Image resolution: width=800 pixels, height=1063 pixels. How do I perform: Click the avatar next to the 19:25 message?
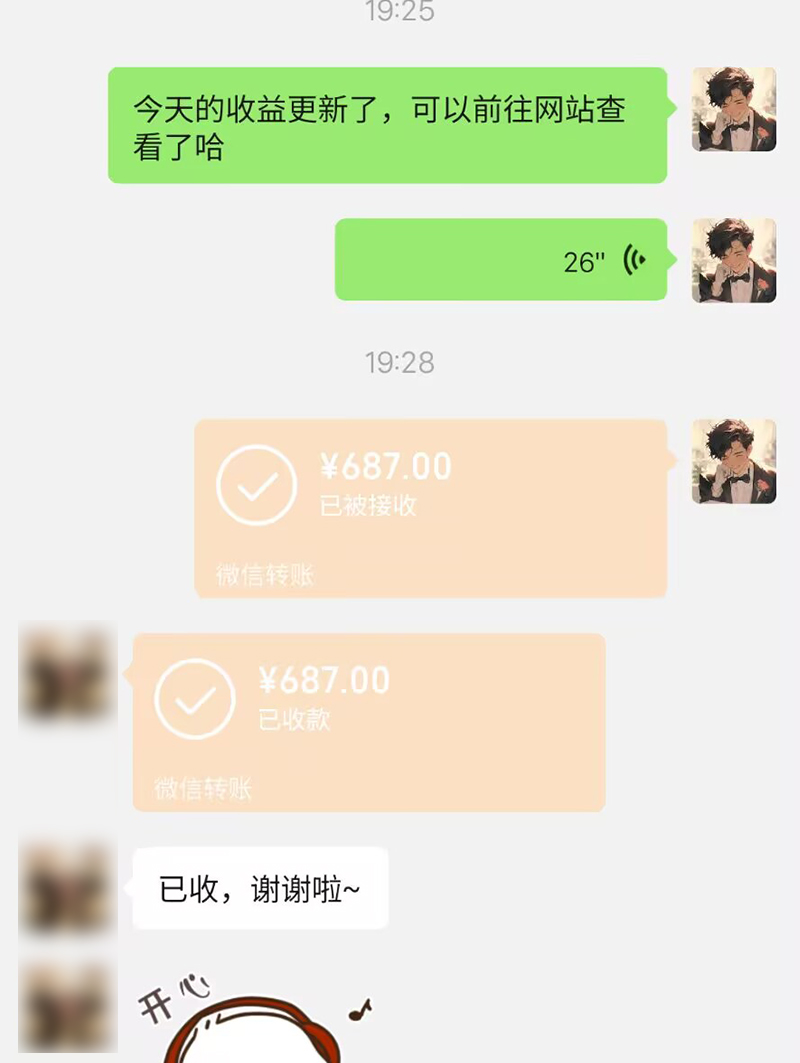(x=734, y=110)
